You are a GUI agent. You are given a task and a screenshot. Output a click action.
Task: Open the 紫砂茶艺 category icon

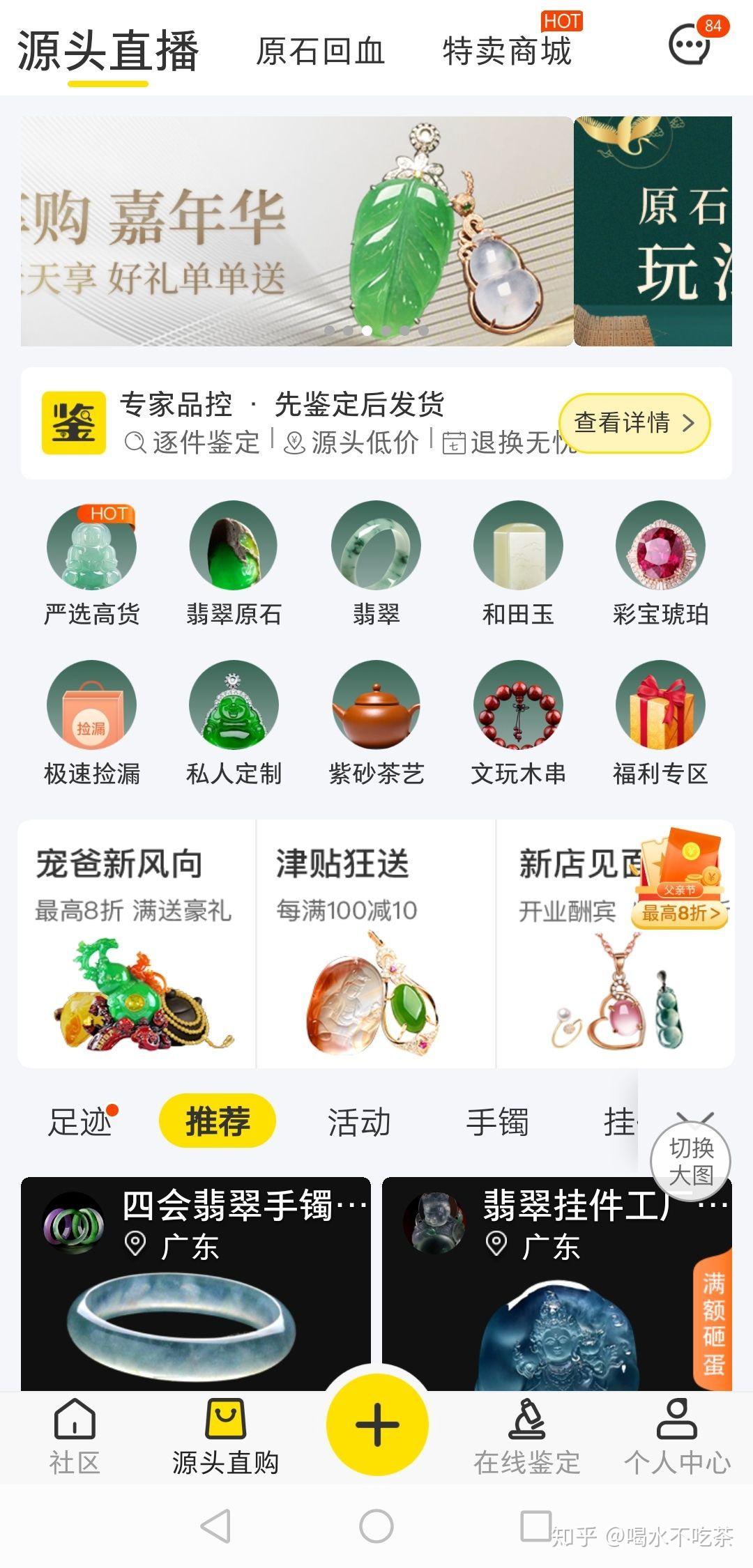tap(374, 709)
